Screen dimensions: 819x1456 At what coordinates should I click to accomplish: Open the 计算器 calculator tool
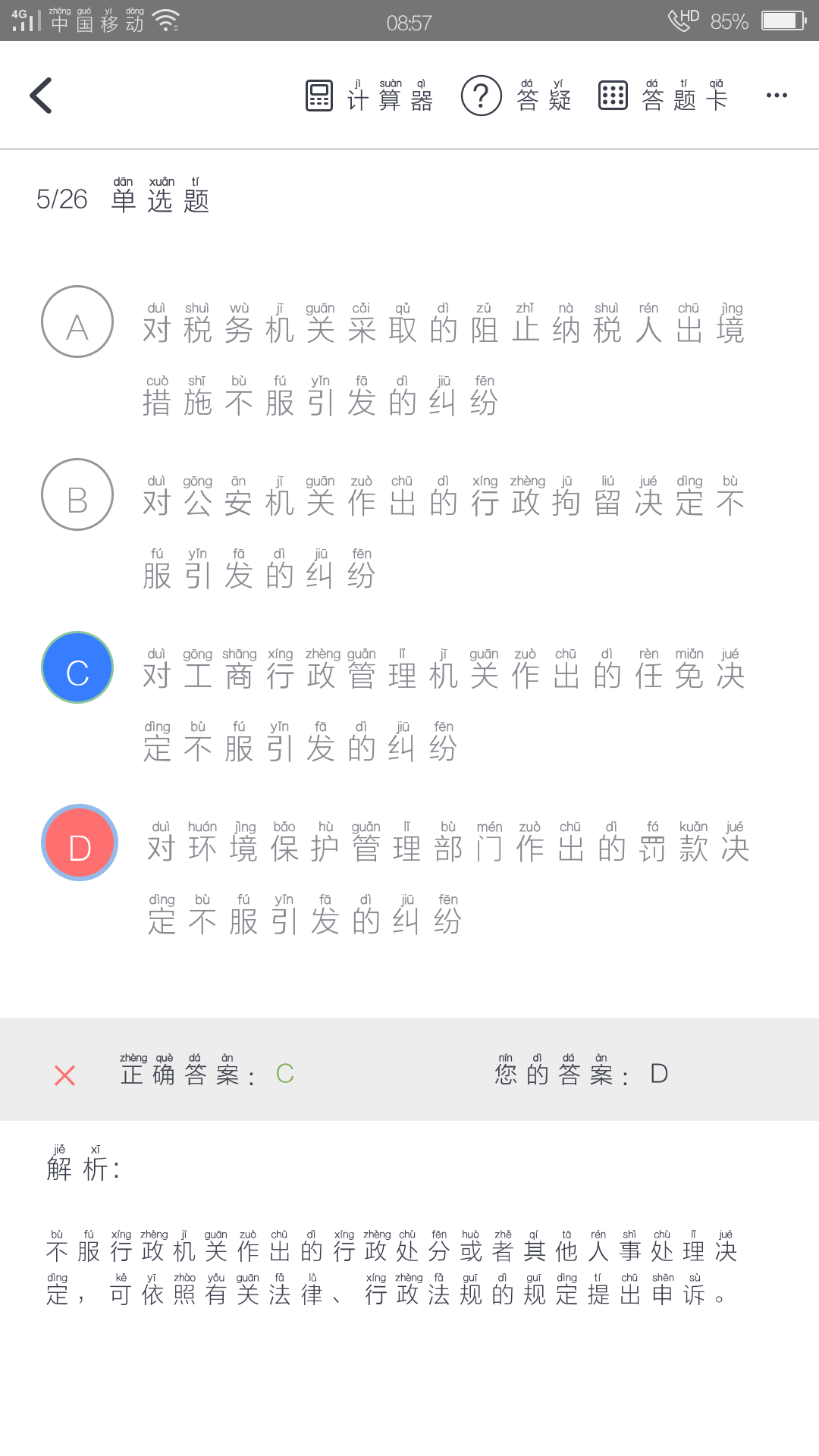369,96
